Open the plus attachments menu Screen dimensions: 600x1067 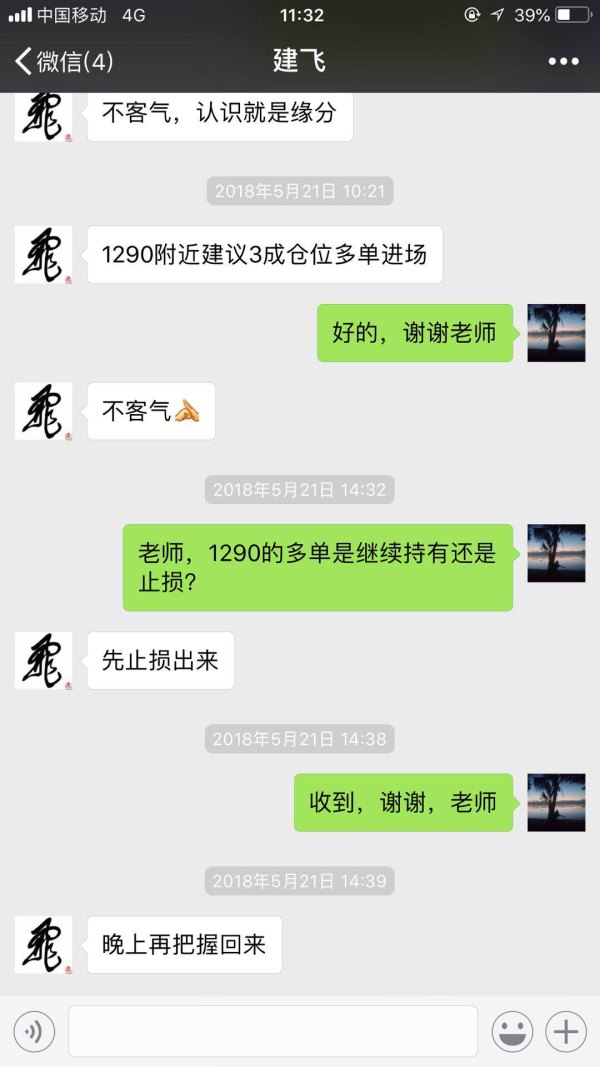[566, 1031]
